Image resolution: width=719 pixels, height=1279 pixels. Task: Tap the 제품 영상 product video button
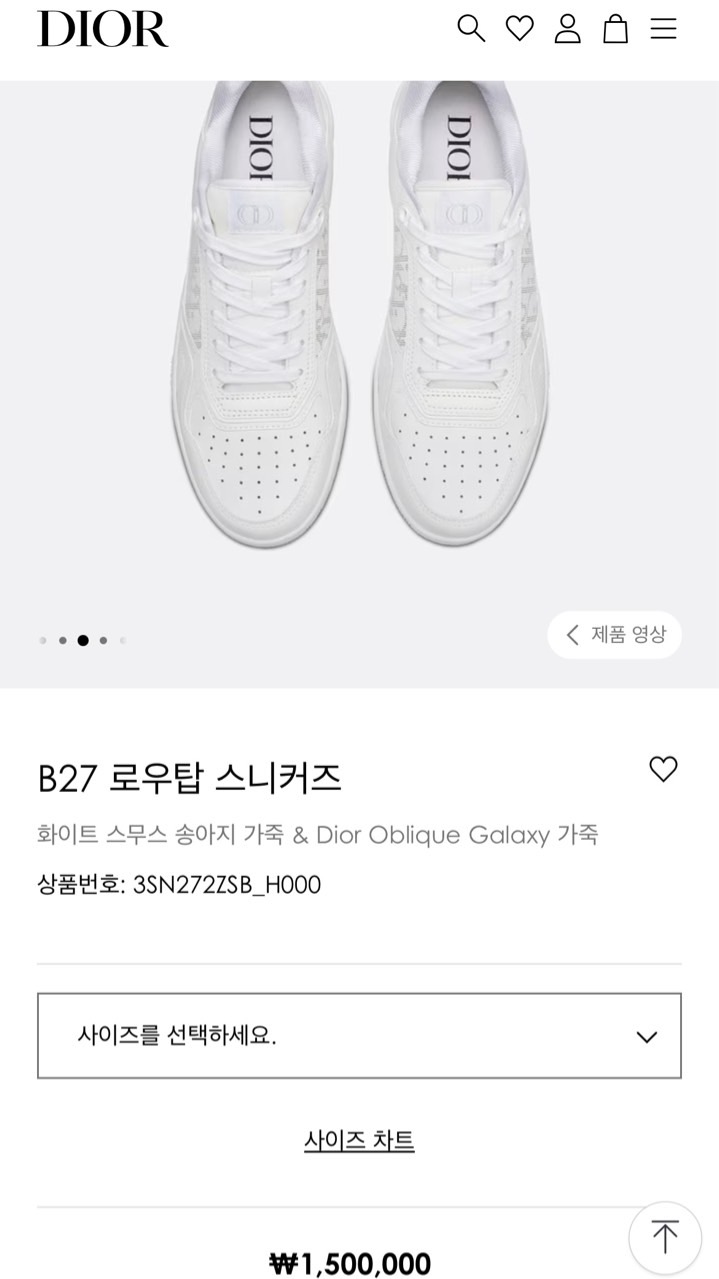tap(615, 634)
